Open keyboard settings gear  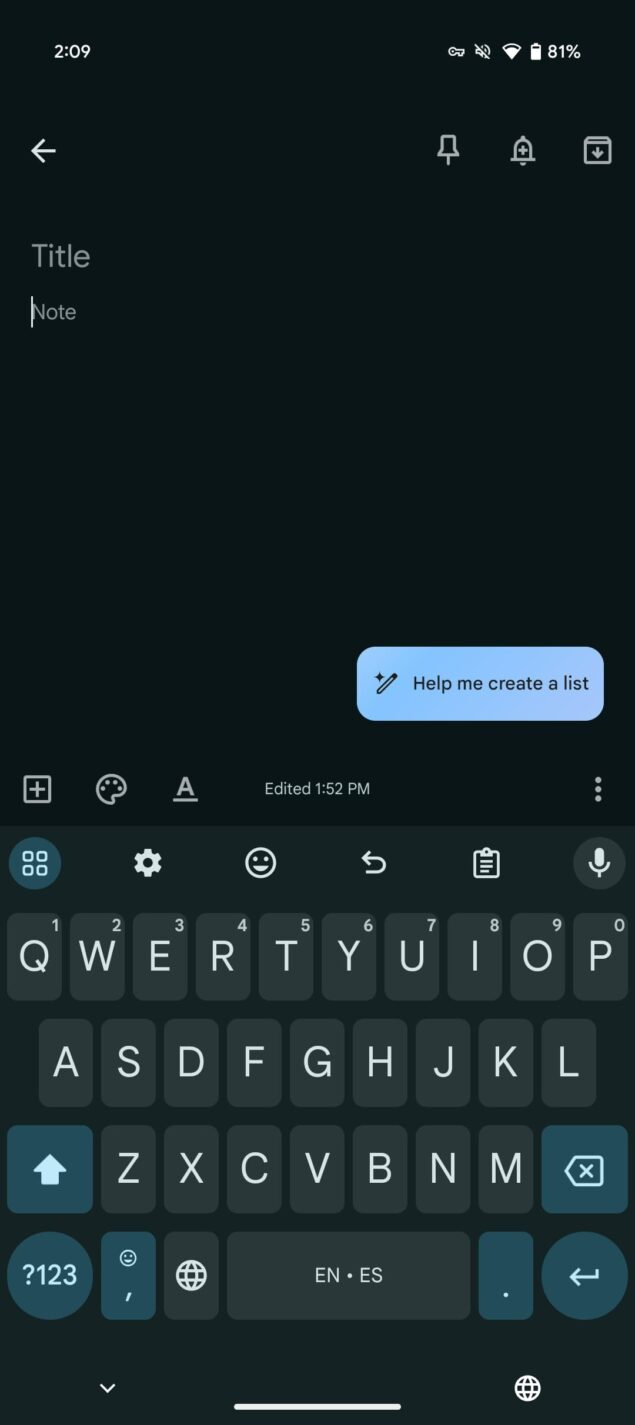[x=148, y=862]
